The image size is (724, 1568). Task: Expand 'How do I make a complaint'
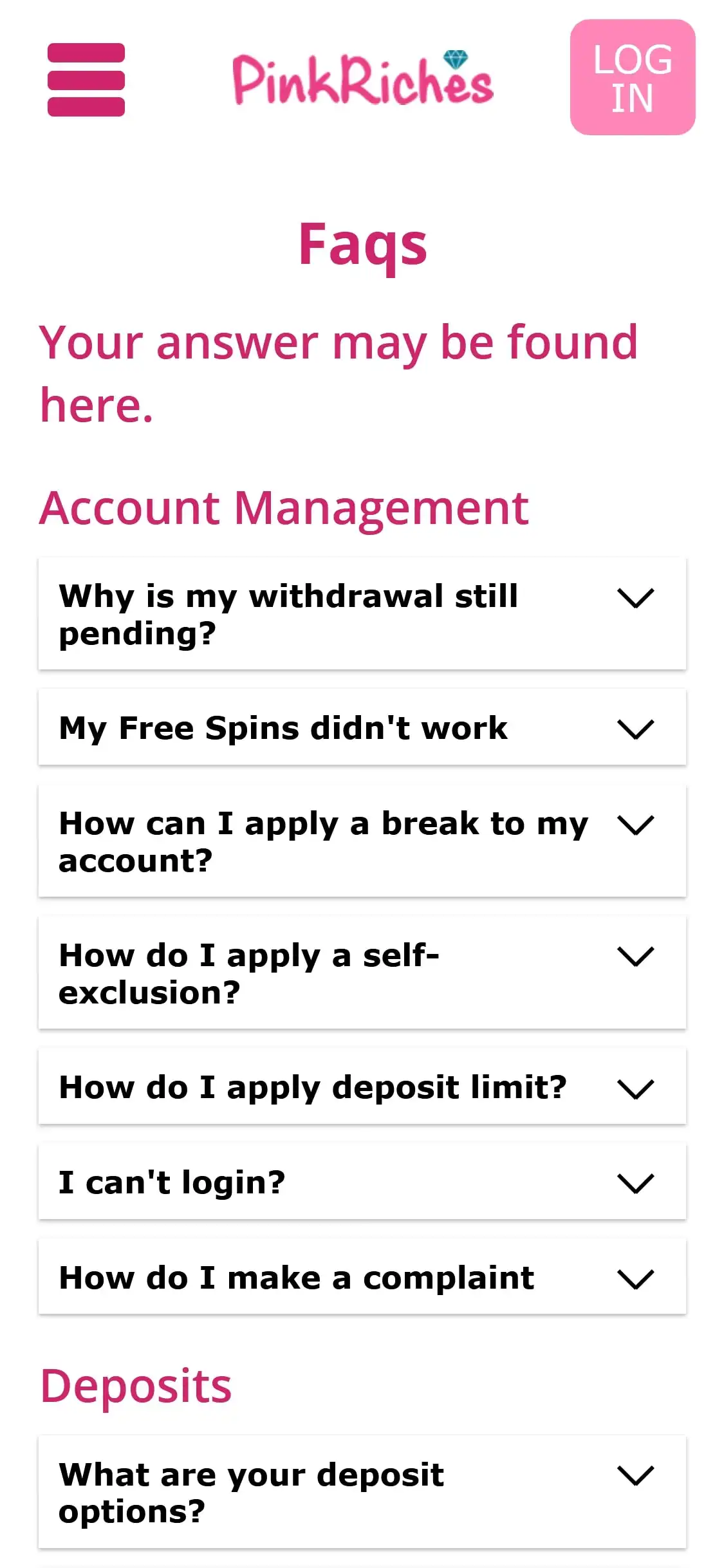(x=362, y=1278)
